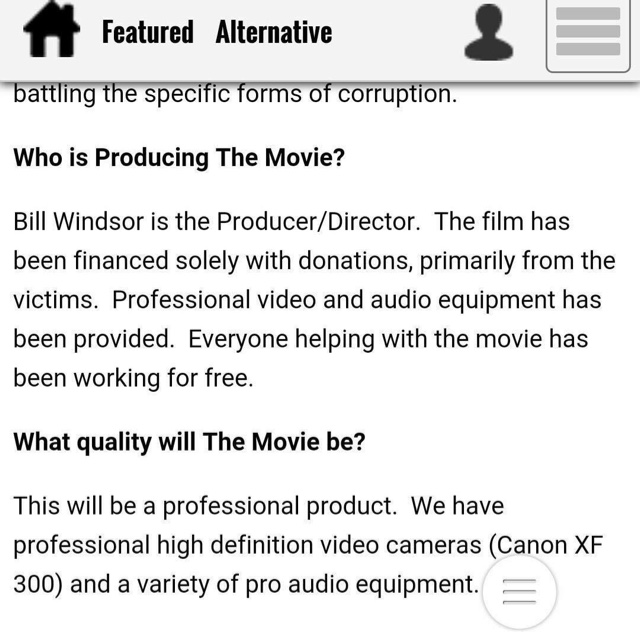Image resolution: width=640 pixels, height=632 pixels.
Task: Go to the home page icon
Action: [x=51, y=33]
